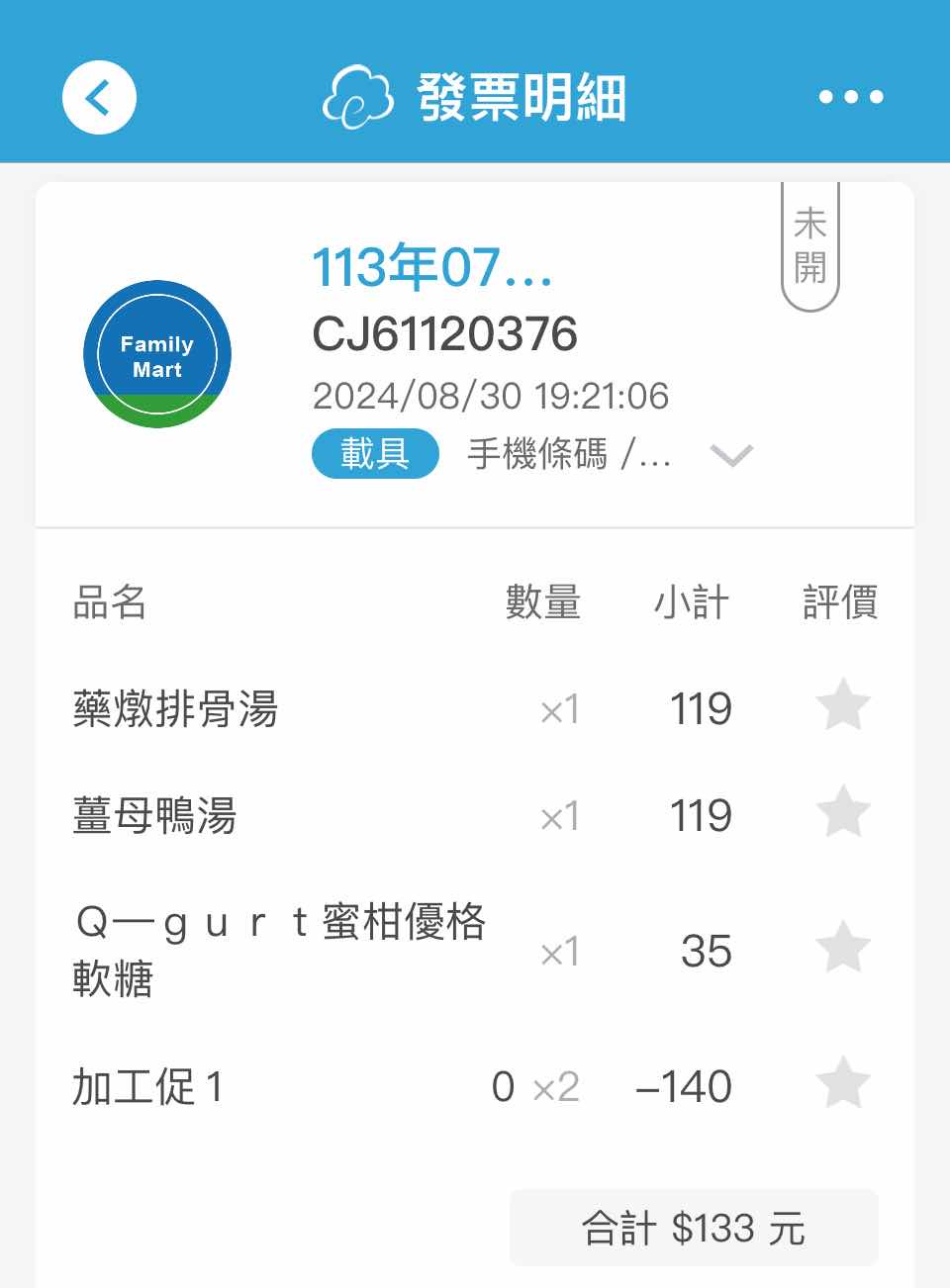Go back using the arrow button
Image resolution: width=950 pixels, height=1288 pixels.
[x=99, y=97]
